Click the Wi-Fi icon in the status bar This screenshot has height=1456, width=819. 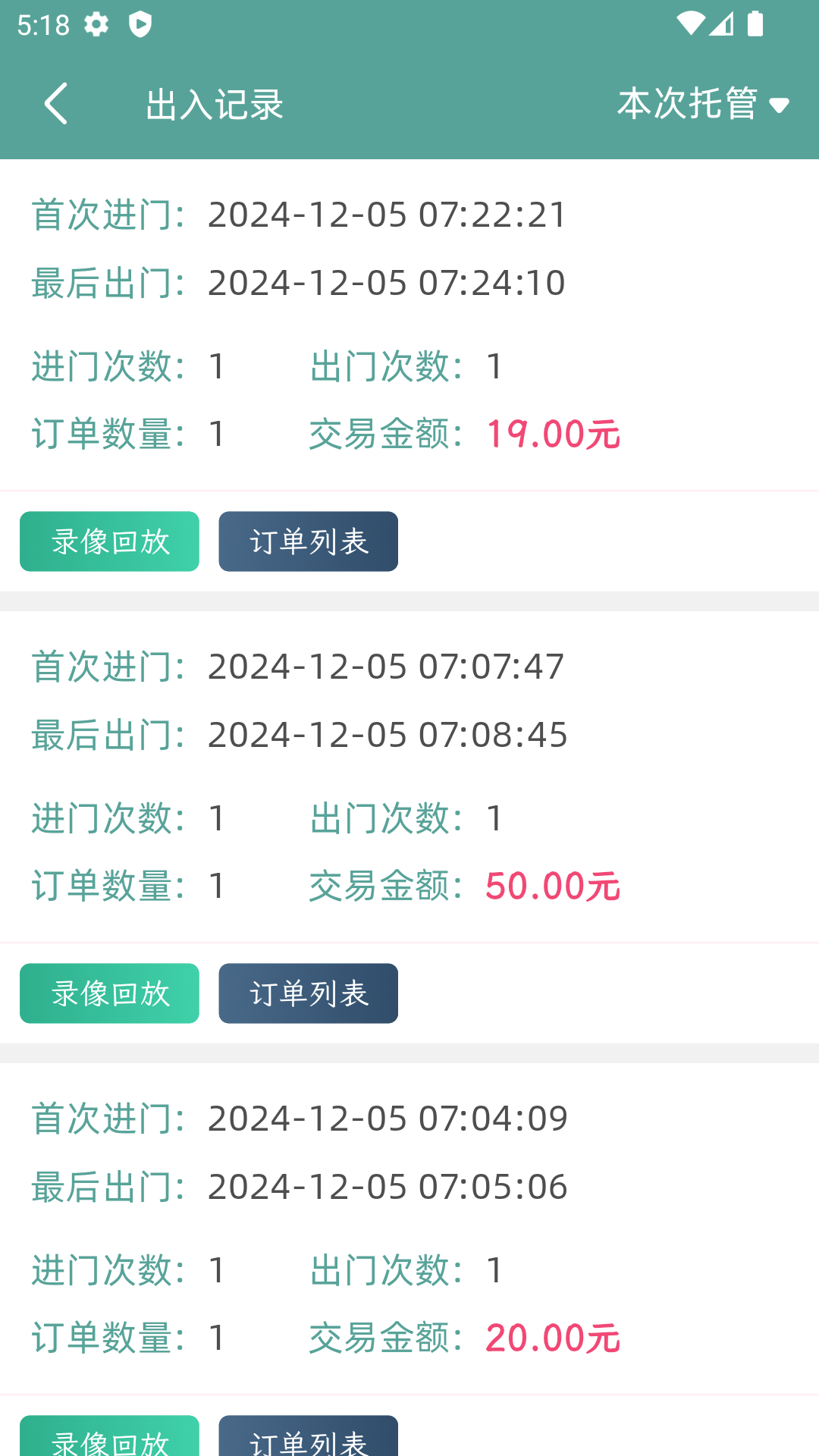coord(692,23)
